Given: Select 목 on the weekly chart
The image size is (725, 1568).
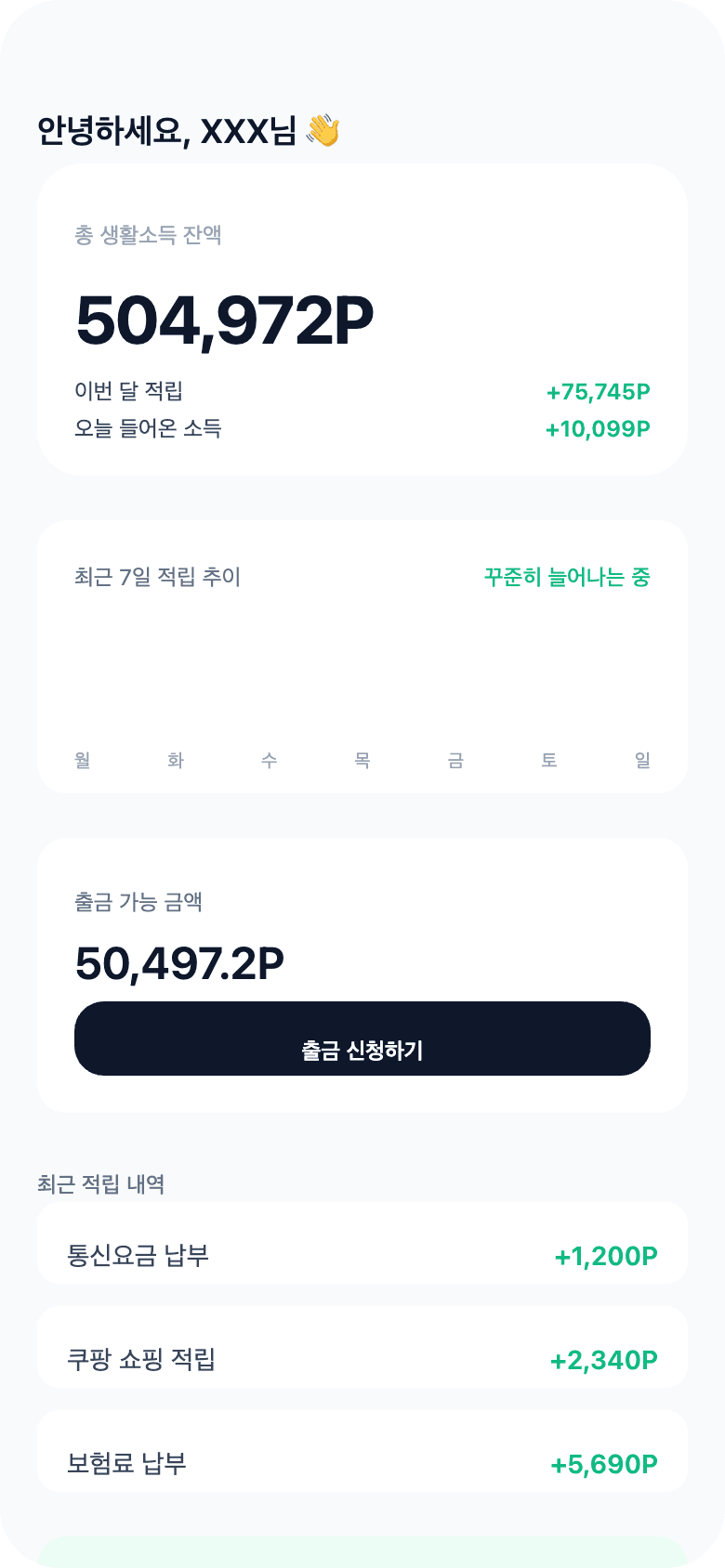Looking at the screenshot, I should click(x=362, y=760).
